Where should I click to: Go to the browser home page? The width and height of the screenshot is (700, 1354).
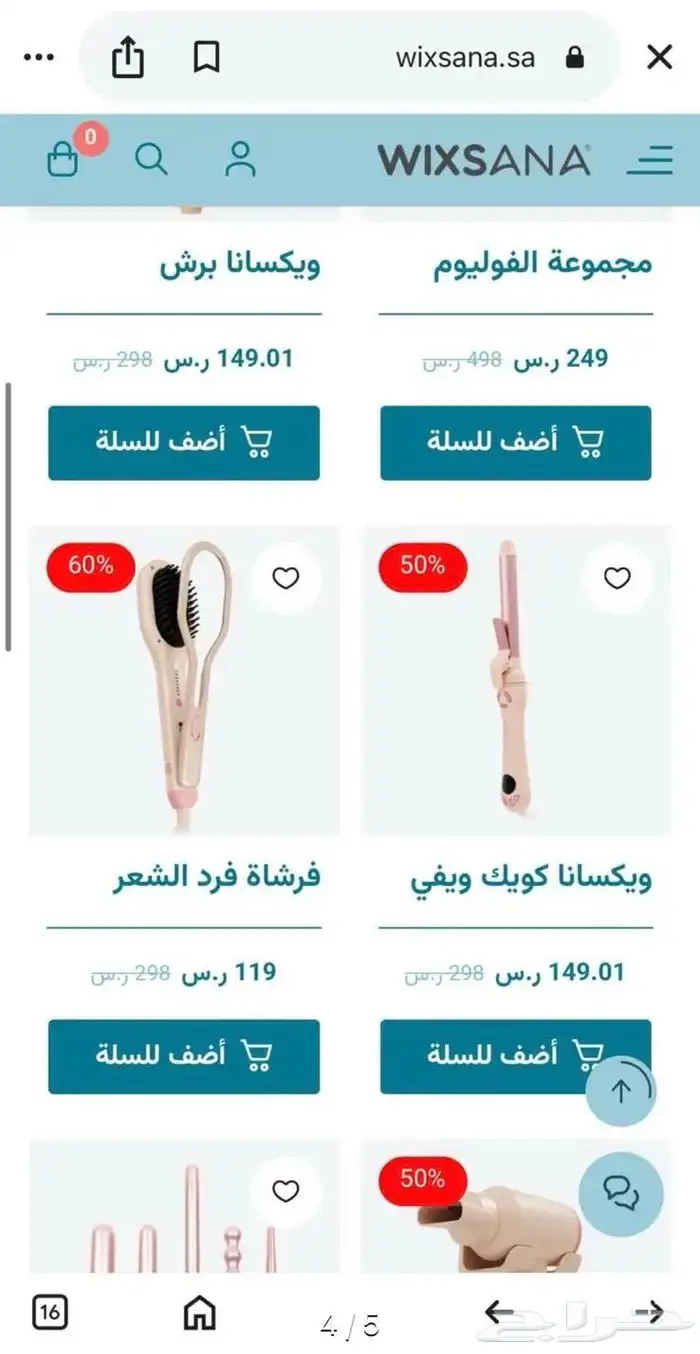200,1312
